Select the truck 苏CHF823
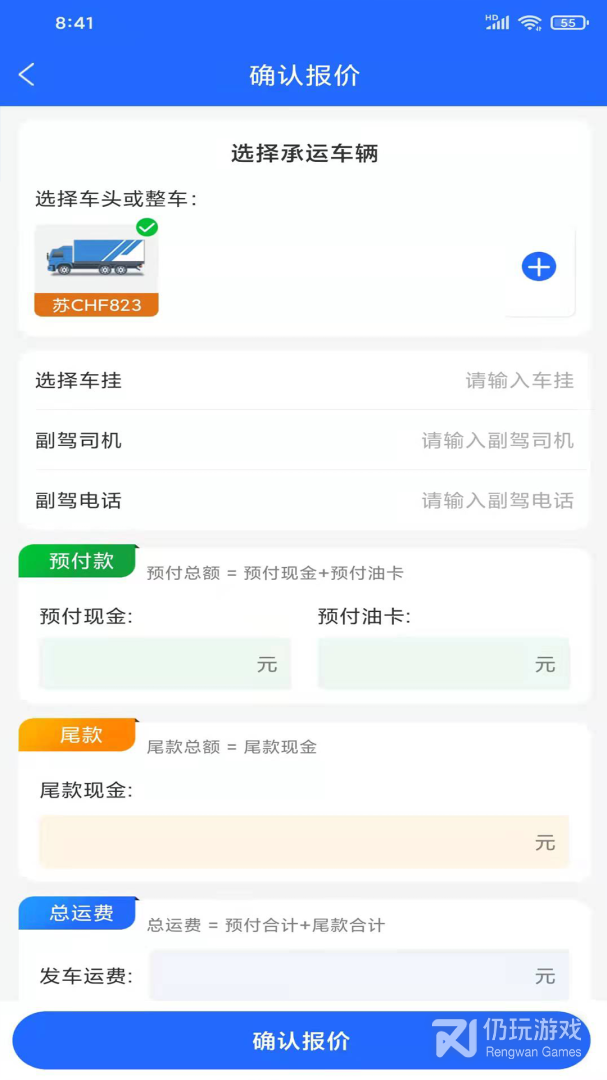The height and width of the screenshot is (1080, 607). coord(96,268)
